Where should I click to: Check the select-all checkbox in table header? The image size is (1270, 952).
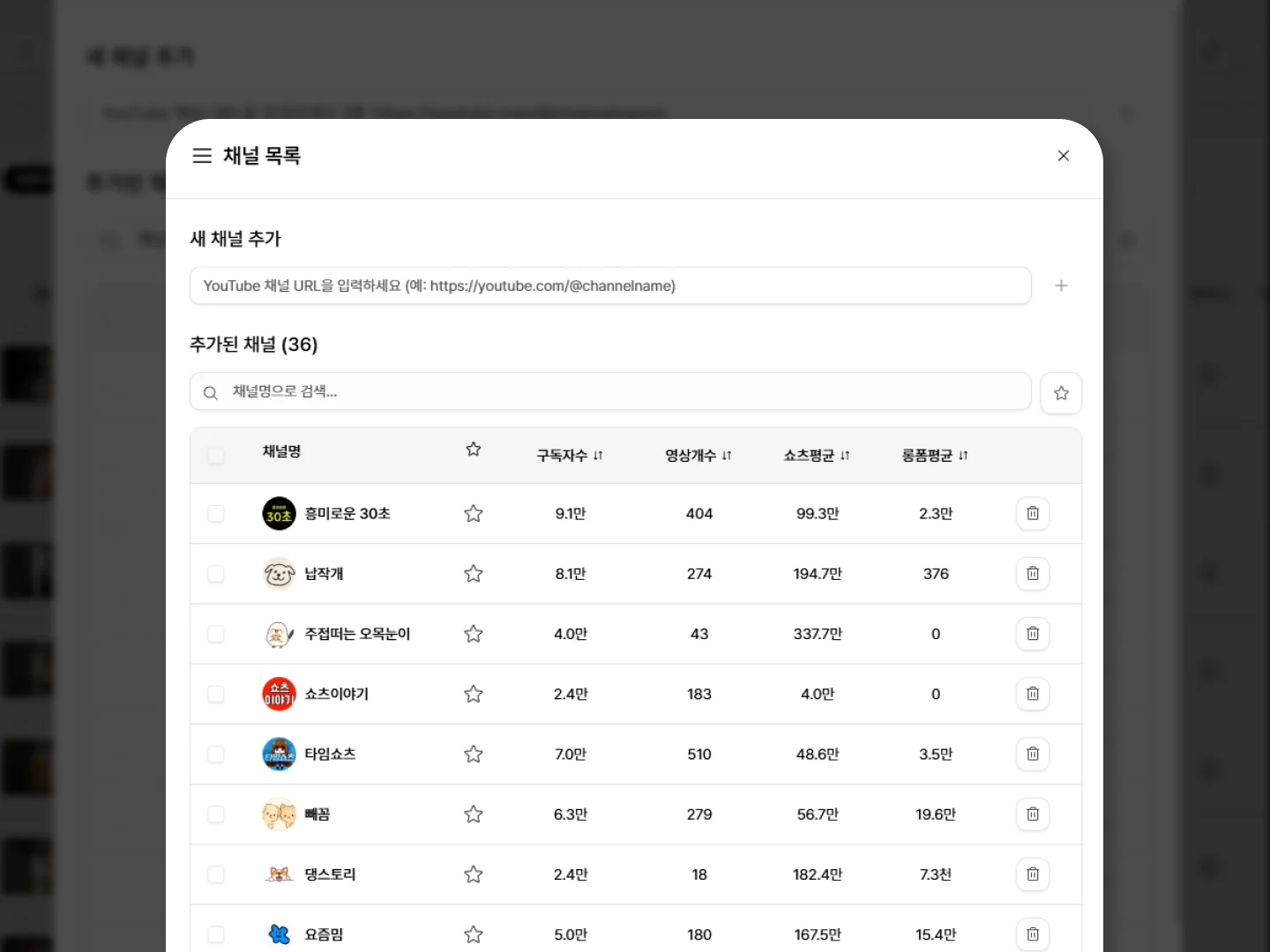[216, 456]
